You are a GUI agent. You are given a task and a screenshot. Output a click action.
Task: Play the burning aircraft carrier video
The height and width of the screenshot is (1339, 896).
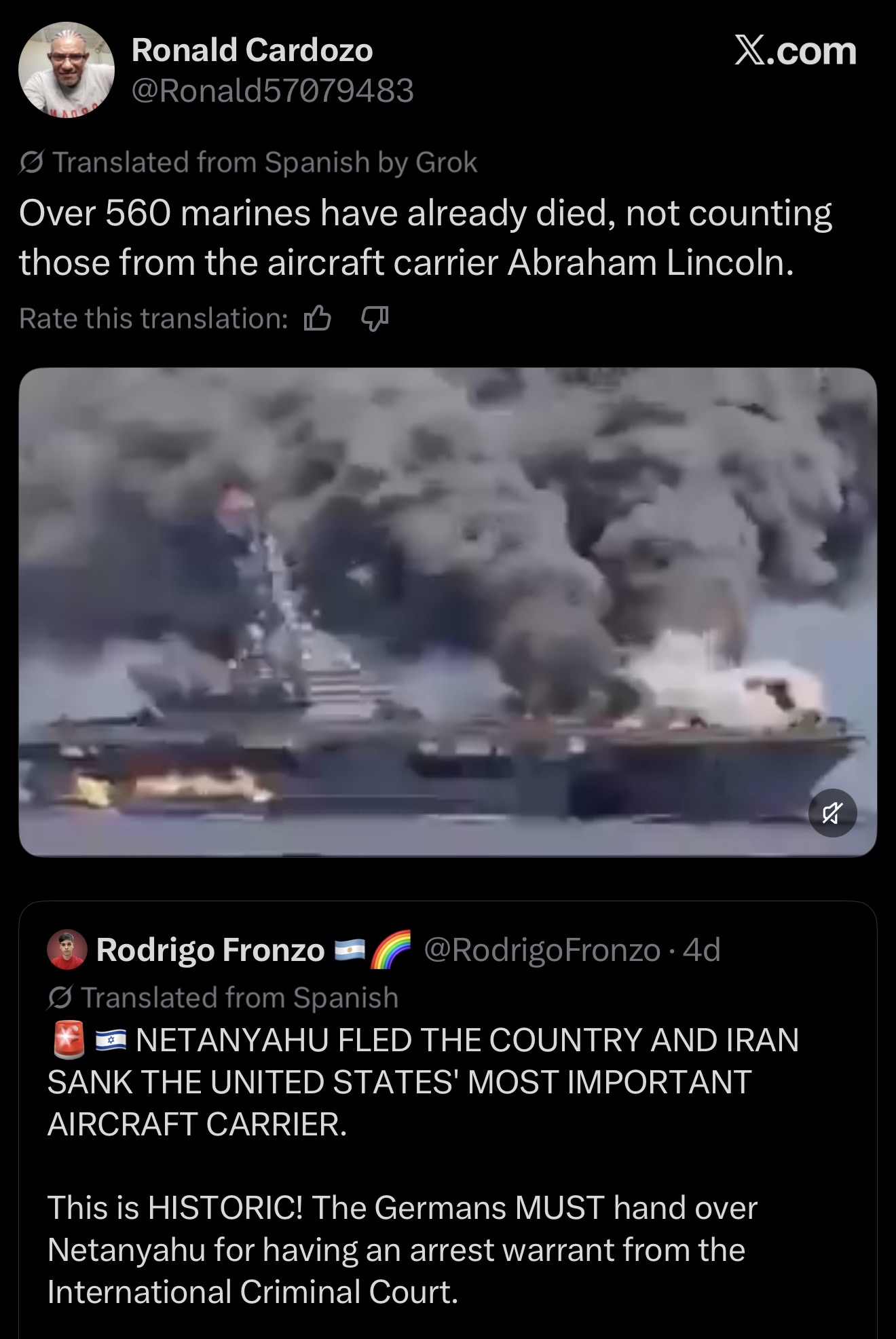(x=447, y=611)
